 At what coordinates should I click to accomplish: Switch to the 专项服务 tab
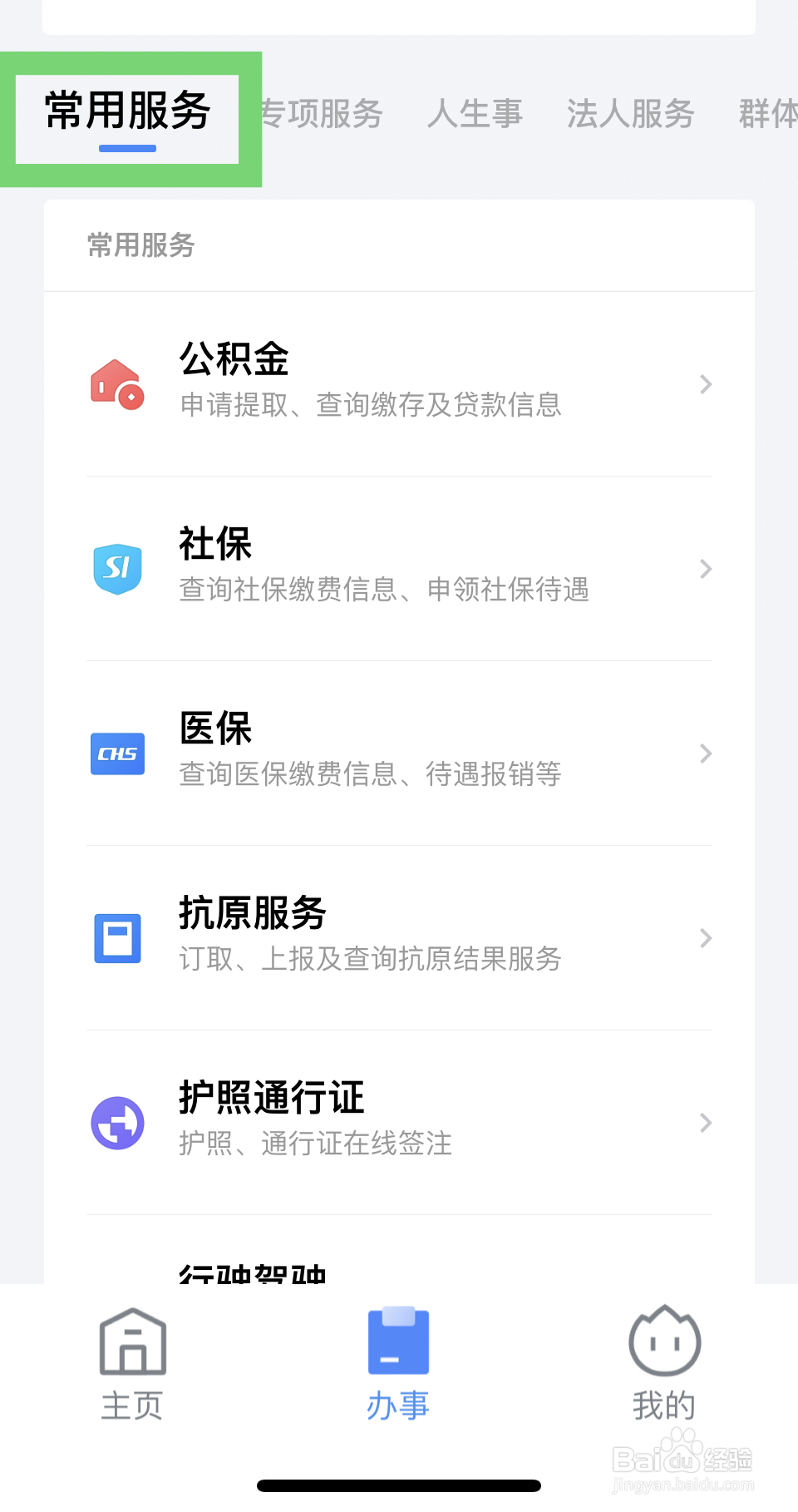point(321,114)
